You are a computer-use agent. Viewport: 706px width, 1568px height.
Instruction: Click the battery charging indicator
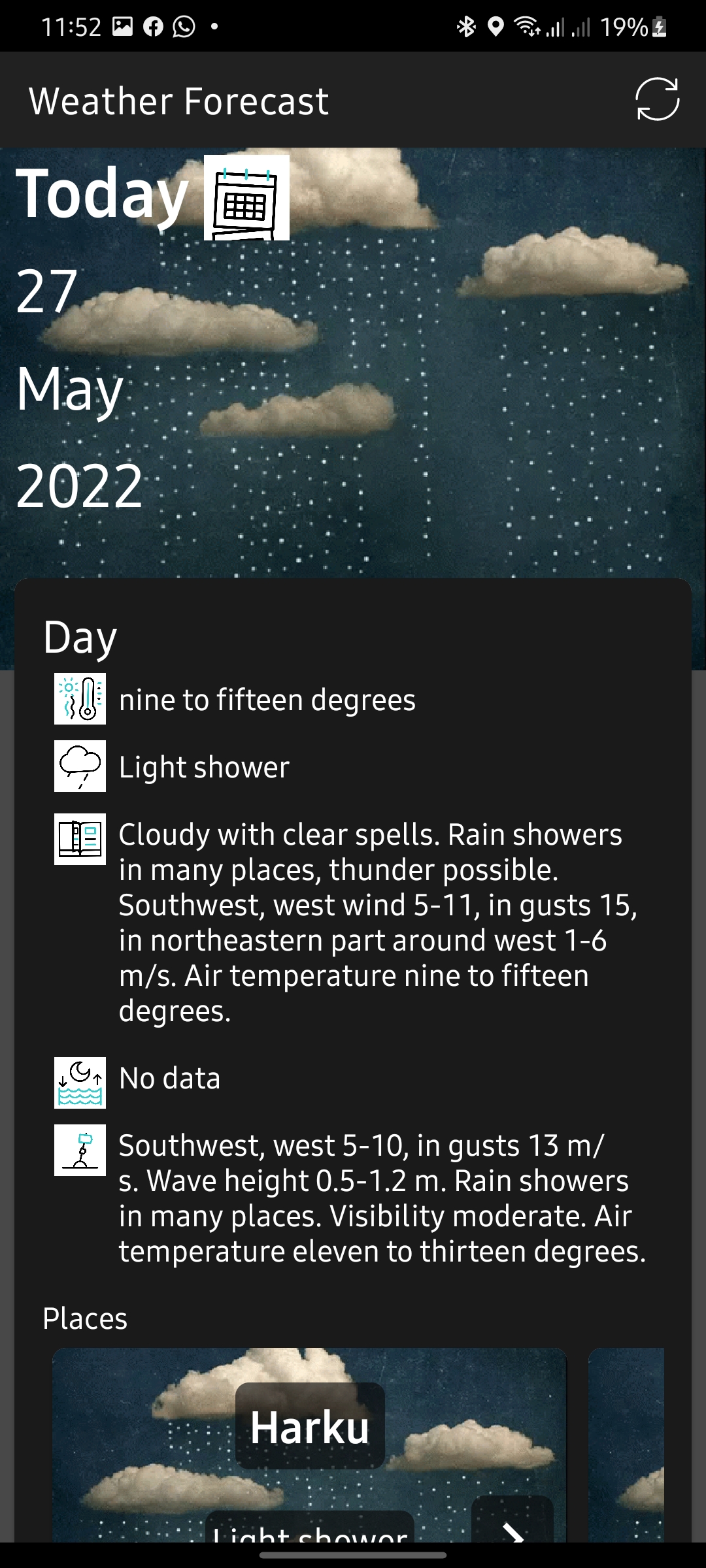[x=659, y=26]
